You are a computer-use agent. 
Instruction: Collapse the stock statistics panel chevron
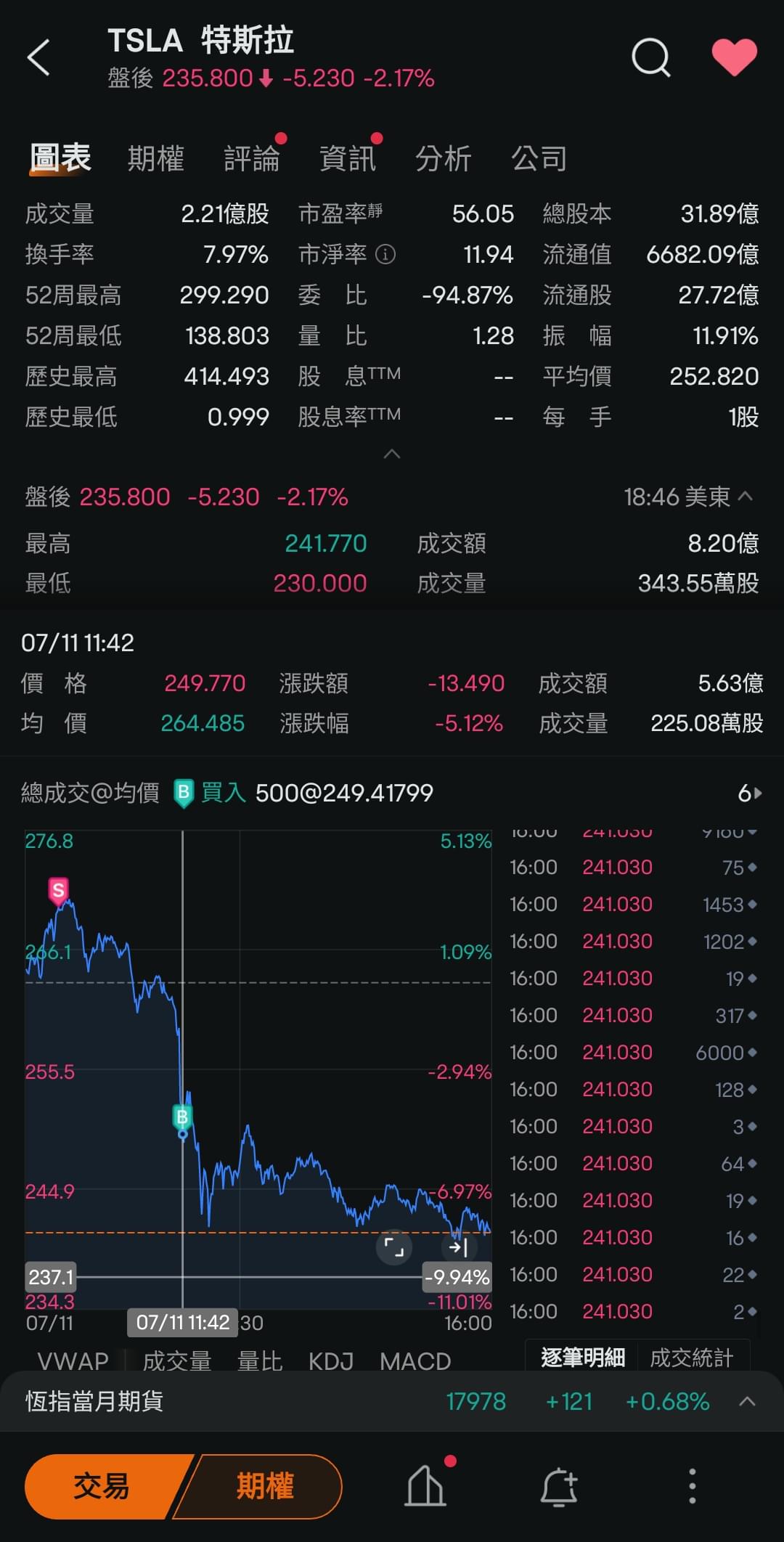[392, 454]
